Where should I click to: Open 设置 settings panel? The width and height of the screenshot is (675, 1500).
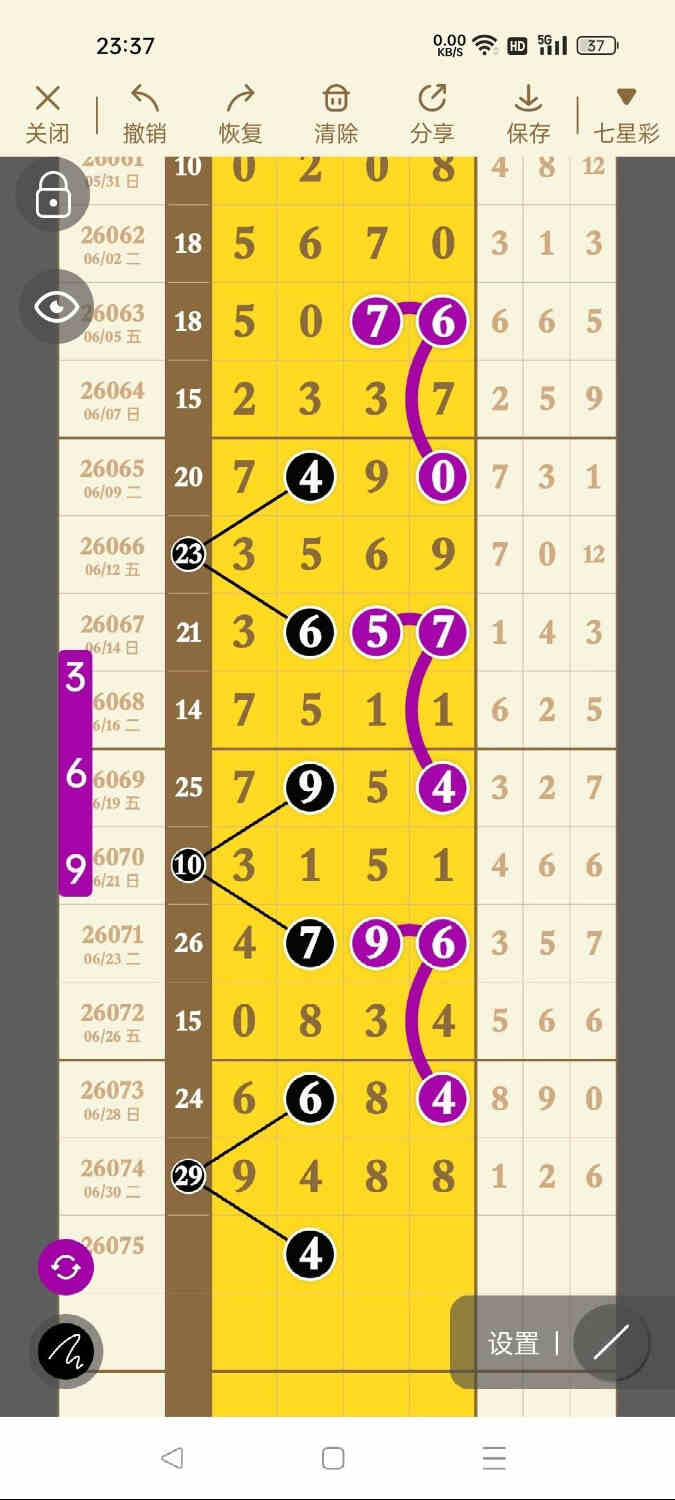tap(514, 1343)
